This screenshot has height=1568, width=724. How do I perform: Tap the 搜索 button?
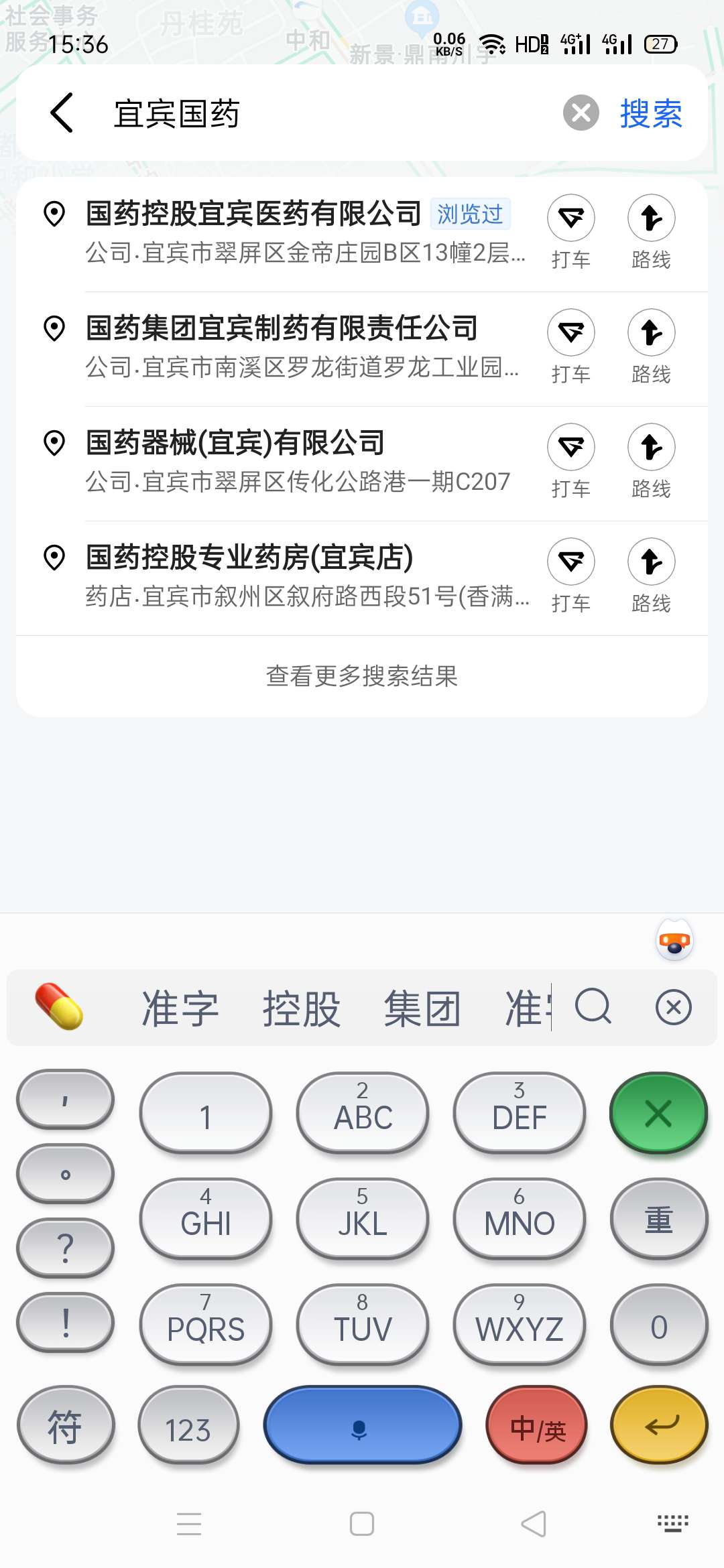point(650,113)
